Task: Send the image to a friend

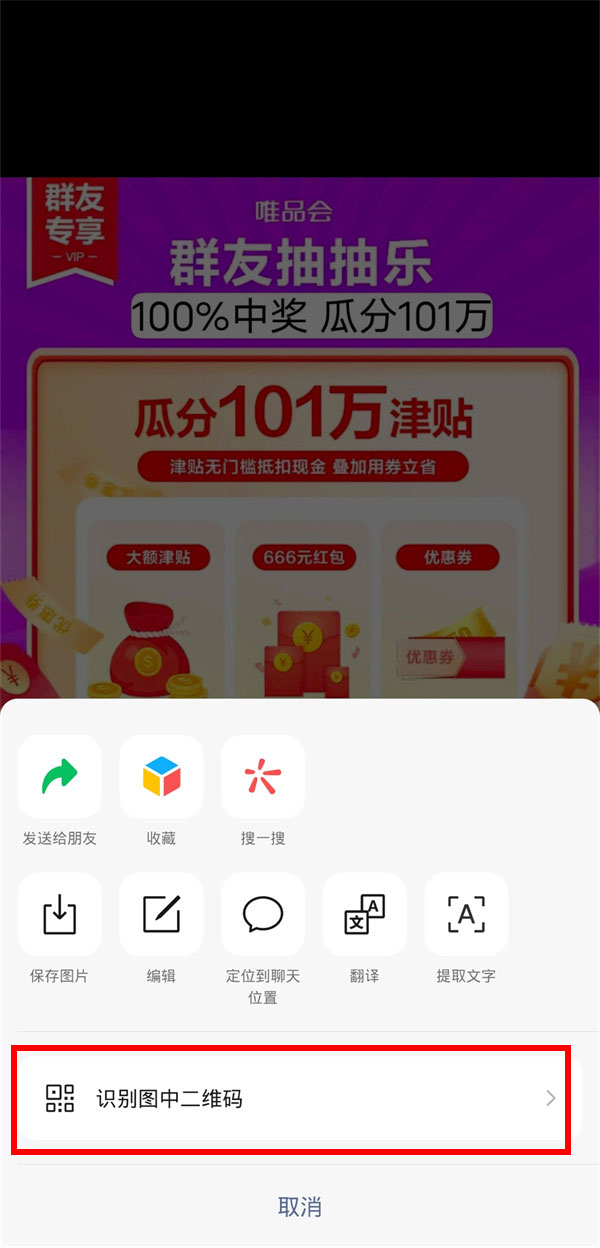Action: click(x=60, y=777)
